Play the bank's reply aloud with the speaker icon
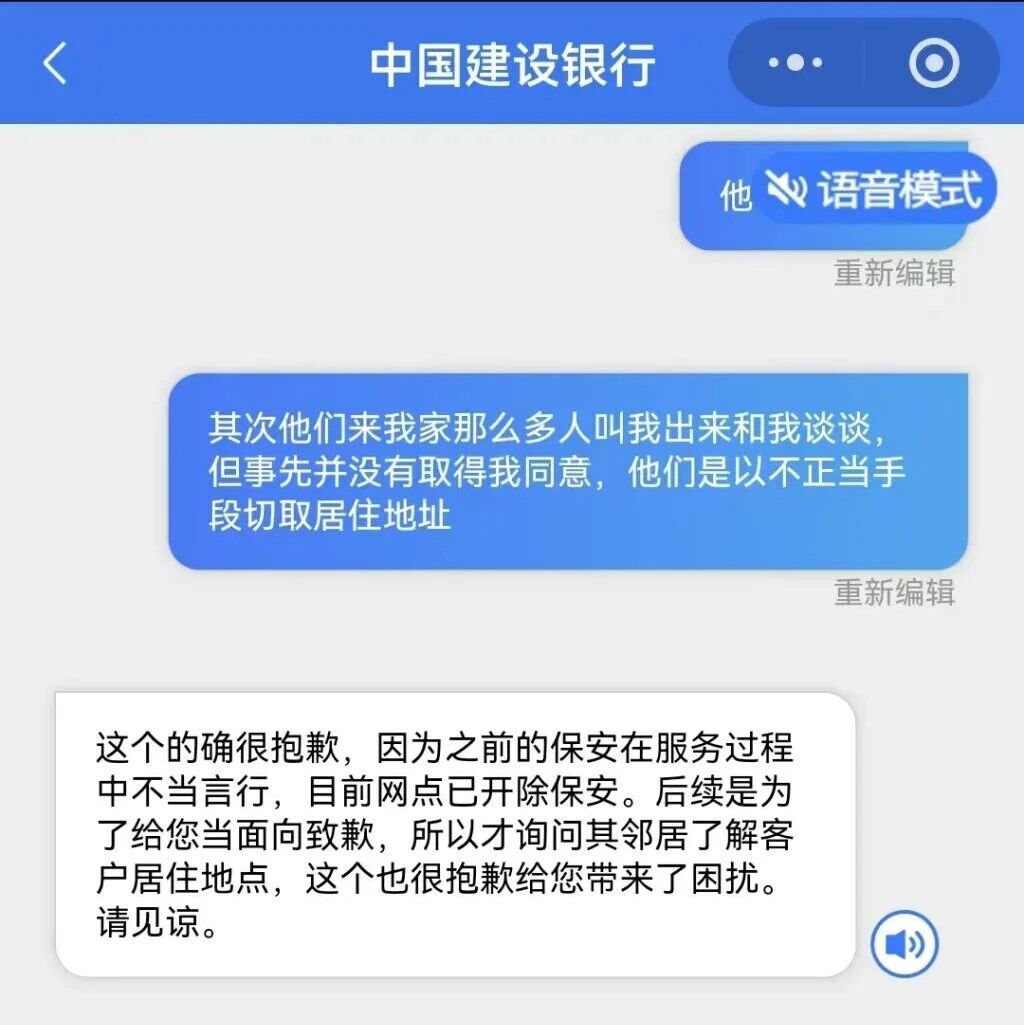The height and width of the screenshot is (1025, 1024). (903, 943)
